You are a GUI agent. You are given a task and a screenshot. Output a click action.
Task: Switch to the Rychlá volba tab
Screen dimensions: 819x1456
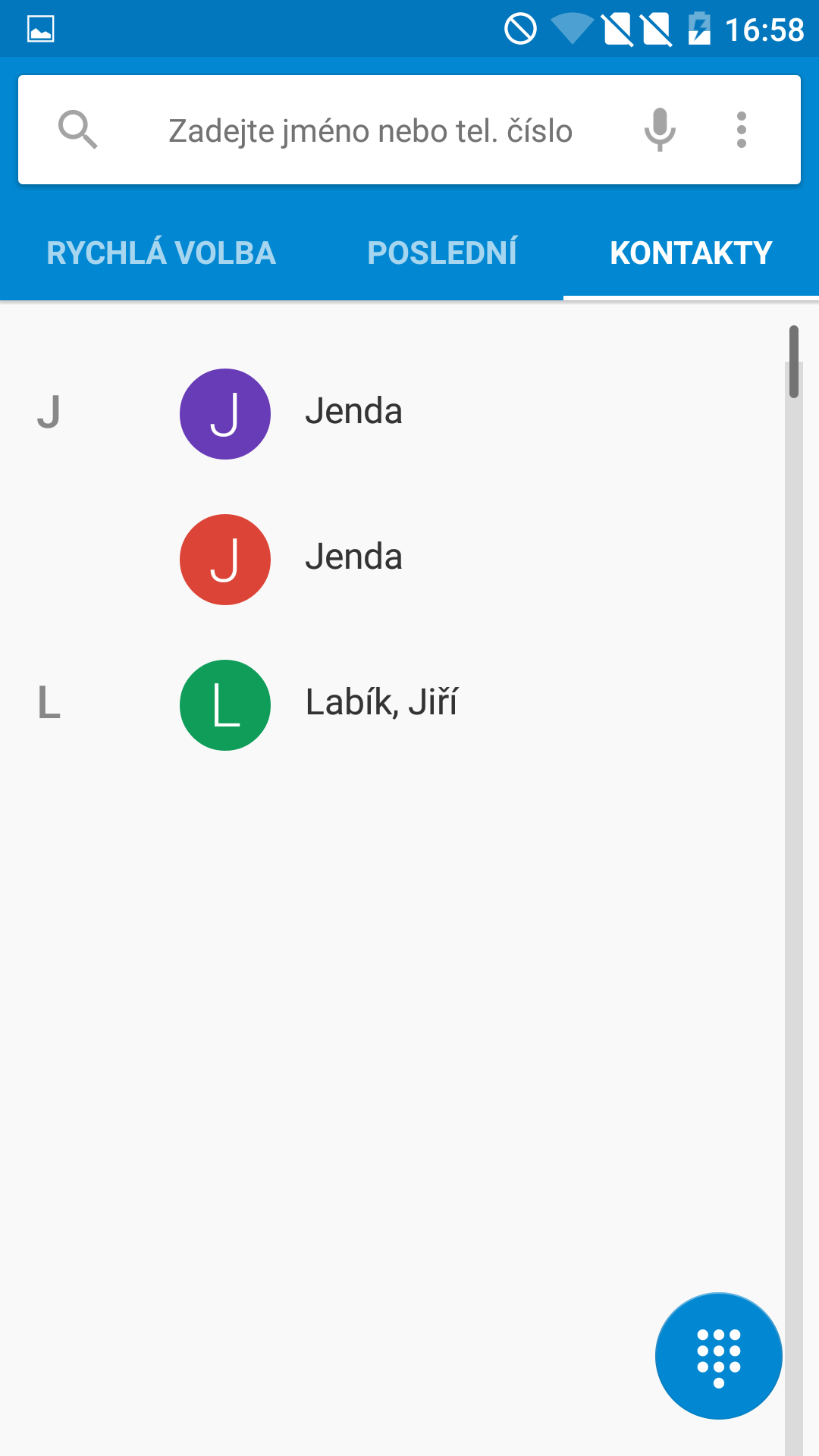161,253
